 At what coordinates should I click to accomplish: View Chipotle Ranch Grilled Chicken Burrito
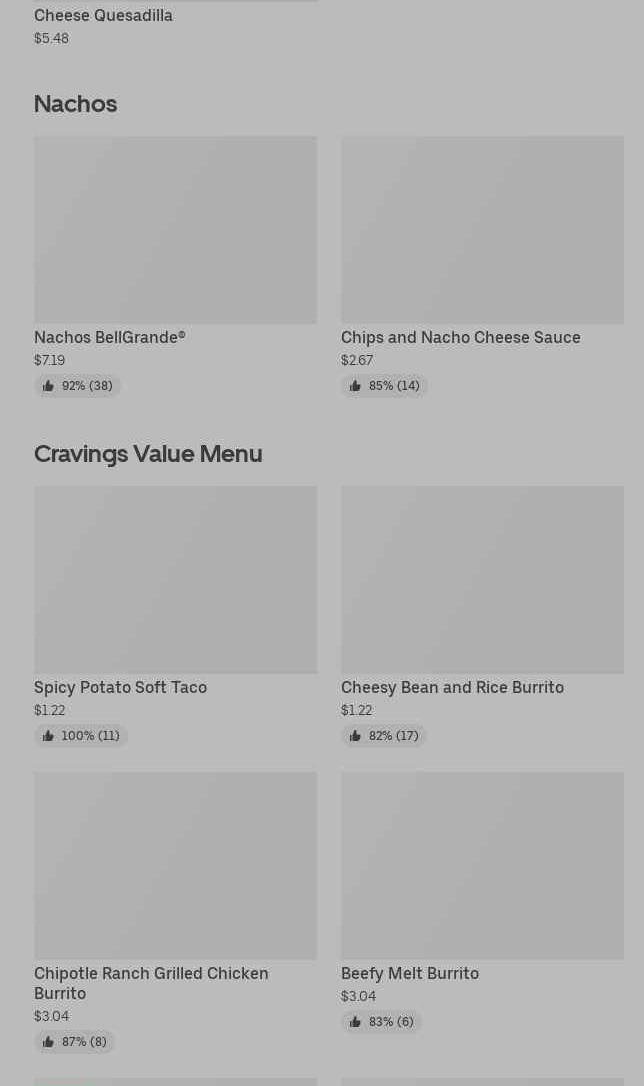tap(151, 983)
